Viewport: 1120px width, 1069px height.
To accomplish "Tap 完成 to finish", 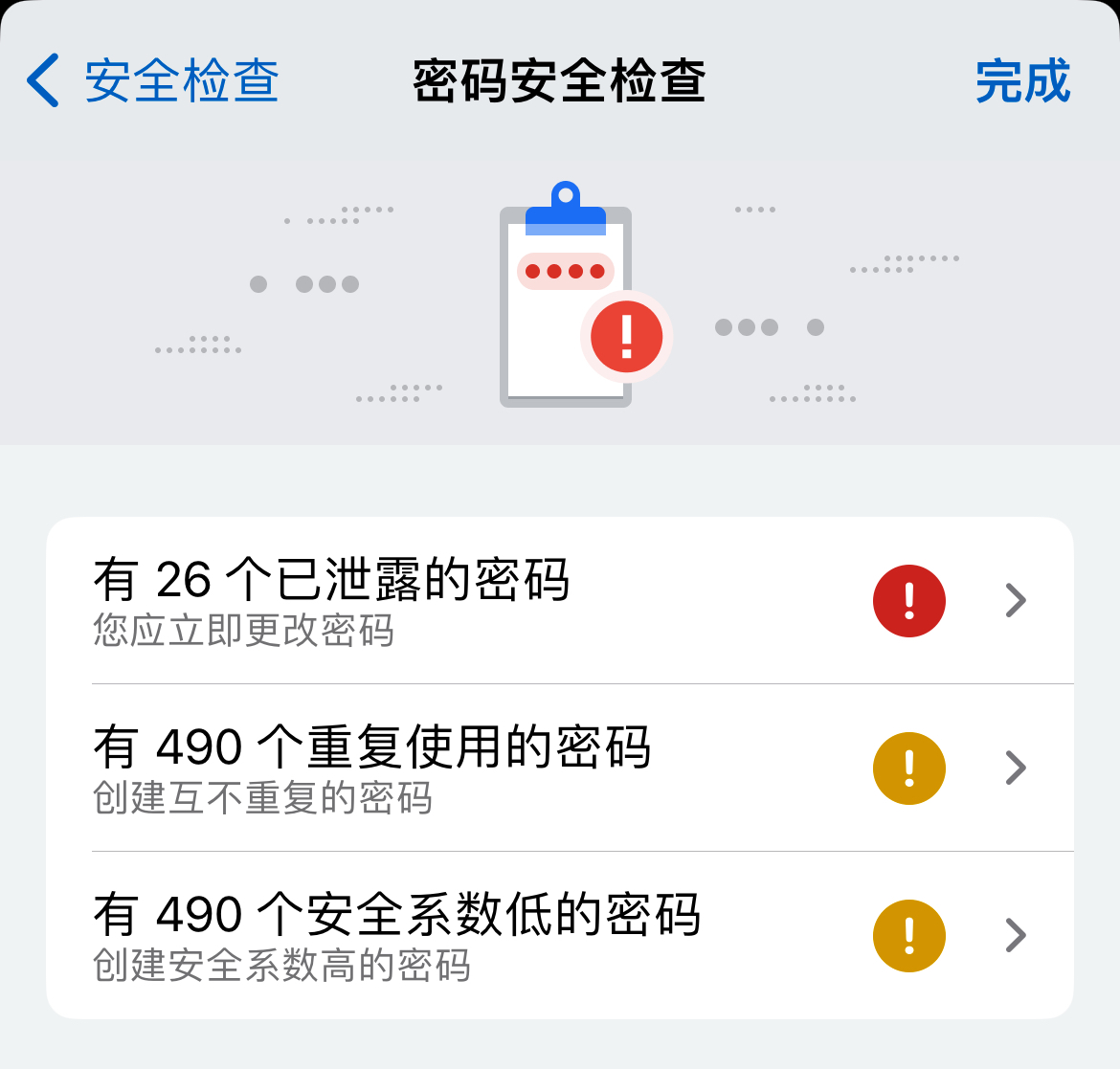I will point(1021,80).
